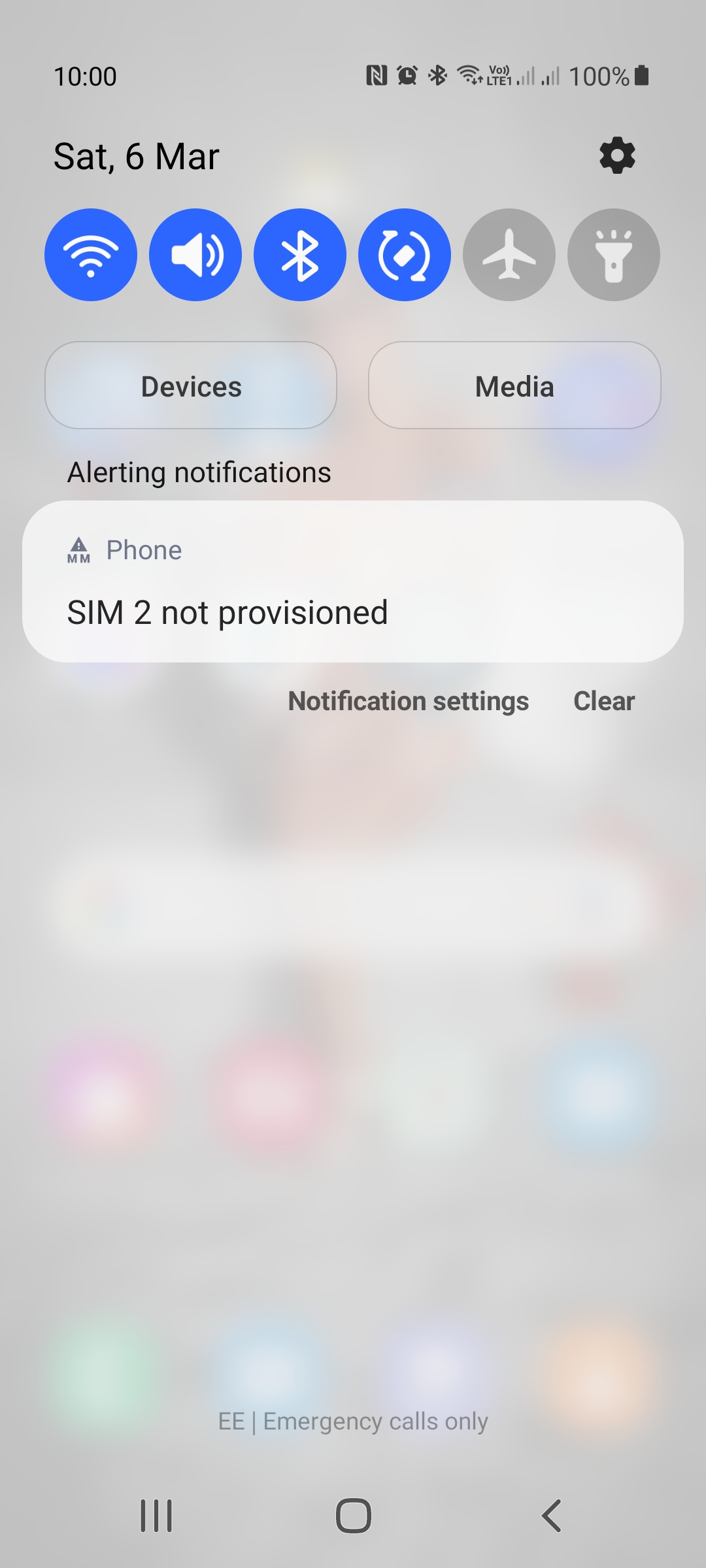Screen dimensions: 706x1568
Task: Turn on the flashlight
Action: [614, 255]
